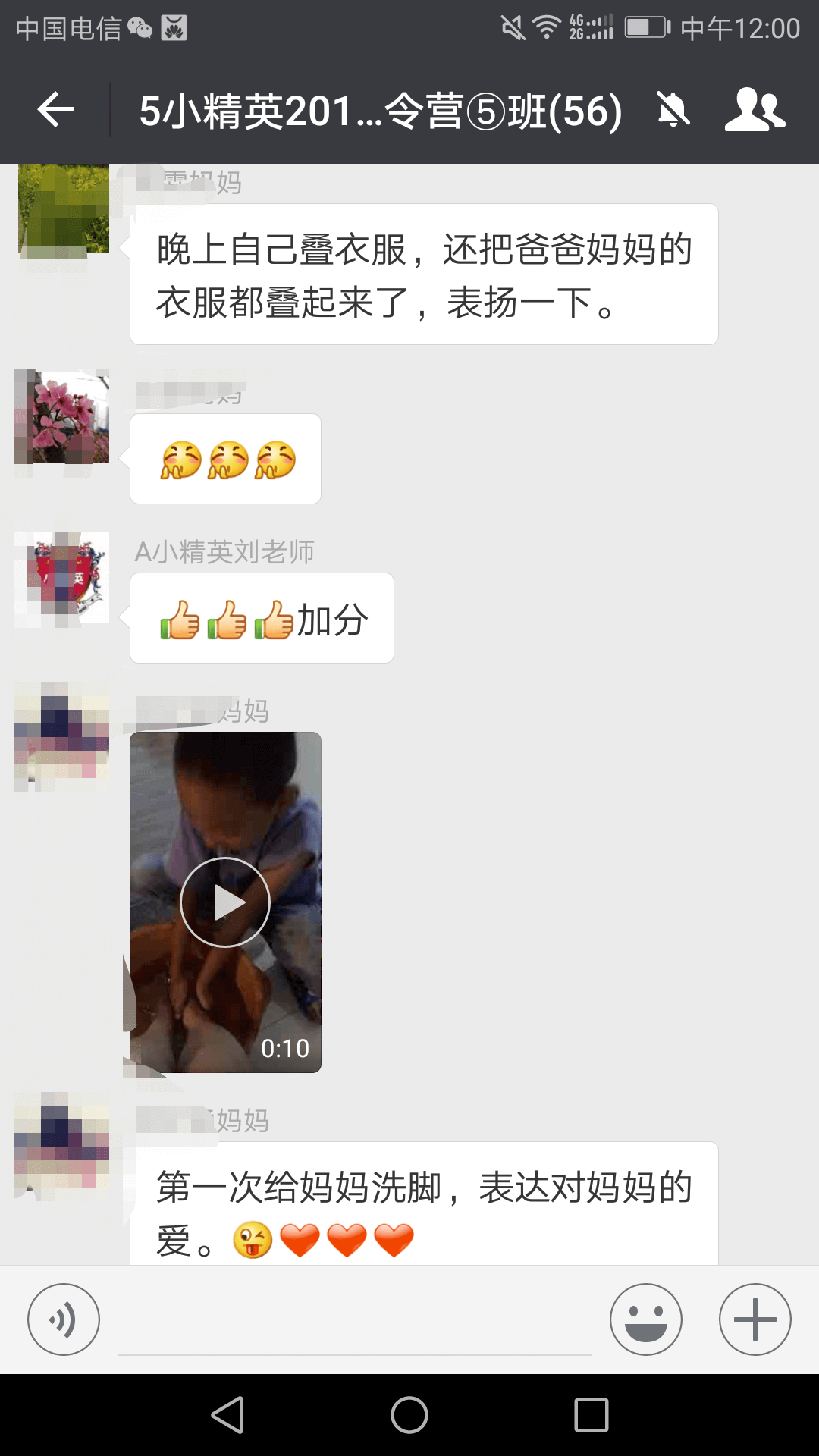The image size is (819, 1456).
Task: Open the plus attachment menu
Action: (755, 1319)
